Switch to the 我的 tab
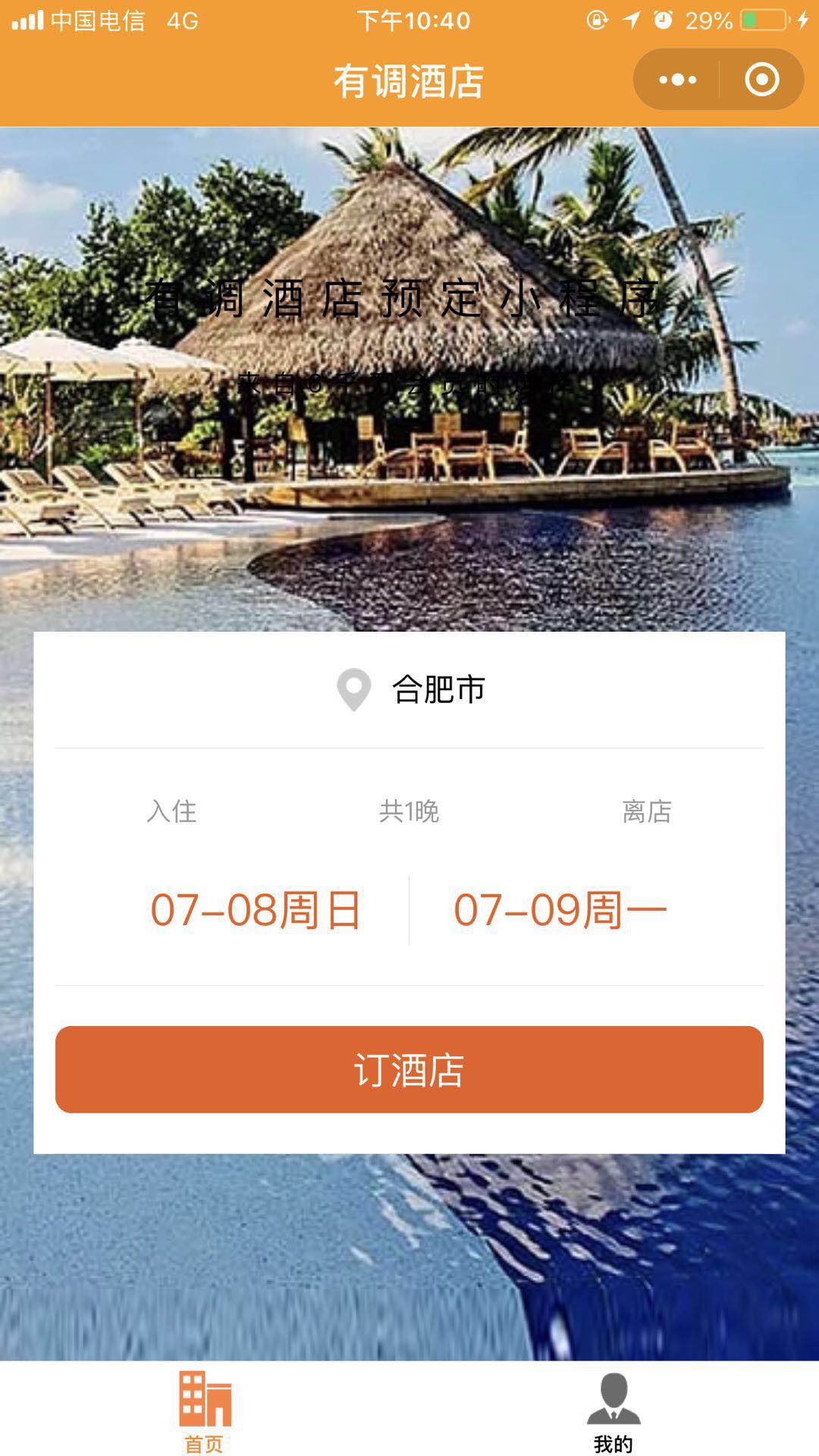819x1456 pixels. (x=613, y=1410)
